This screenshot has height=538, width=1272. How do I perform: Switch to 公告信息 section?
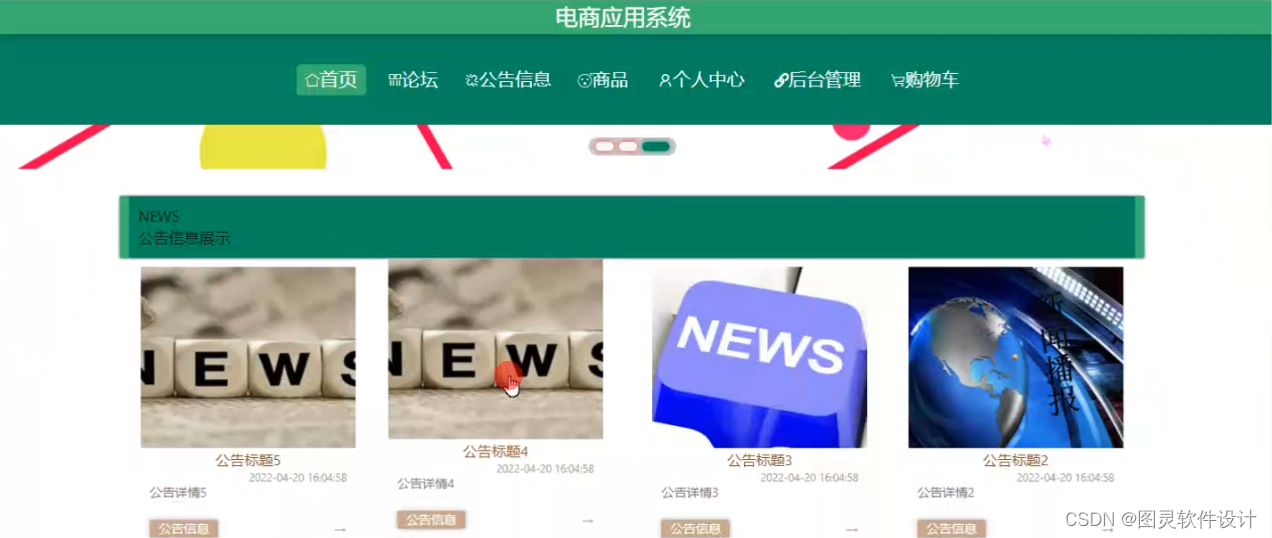pyautogui.click(x=508, y=80)
